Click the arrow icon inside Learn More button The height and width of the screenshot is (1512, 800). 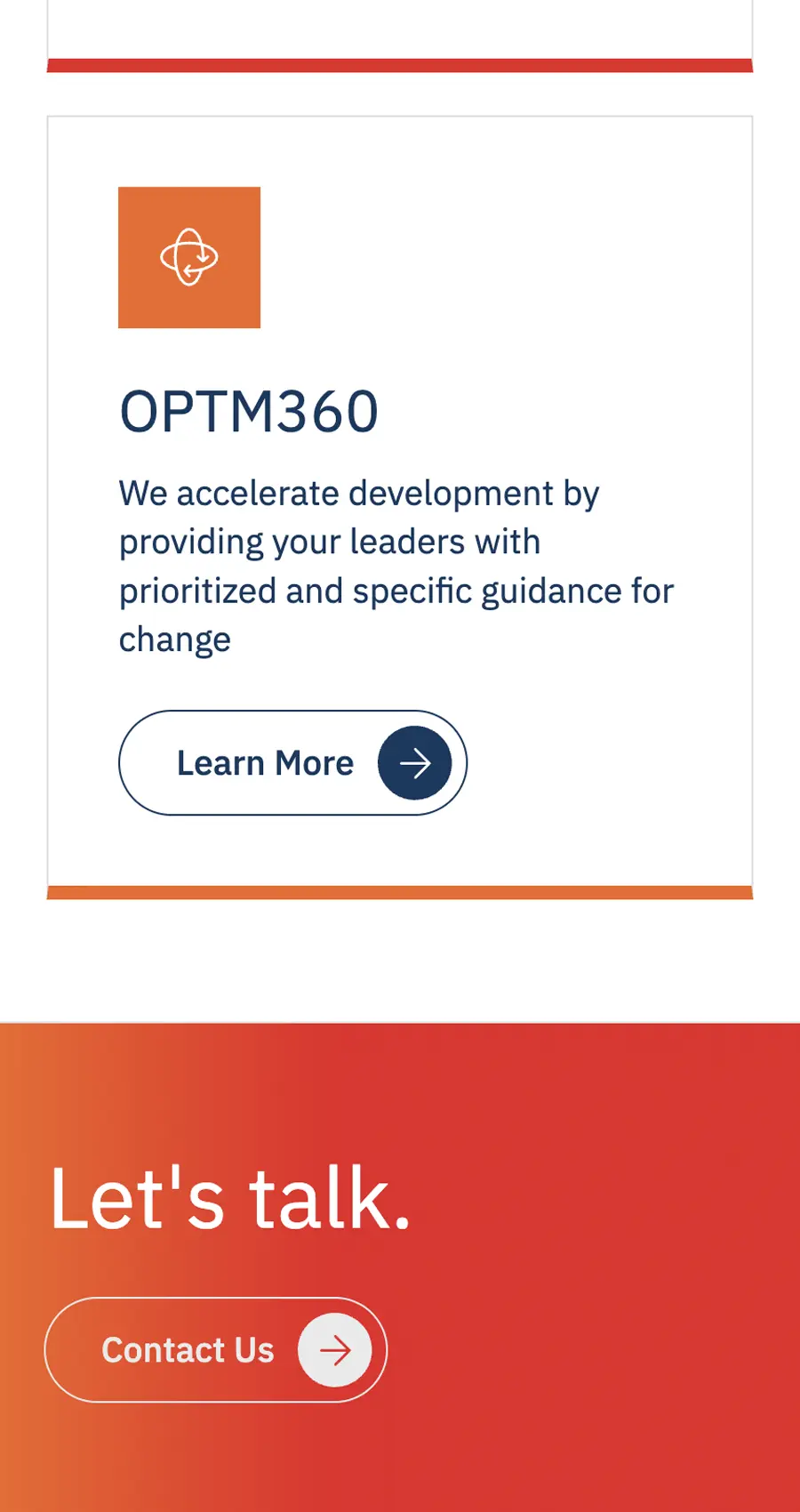click(x=415, y=763)
